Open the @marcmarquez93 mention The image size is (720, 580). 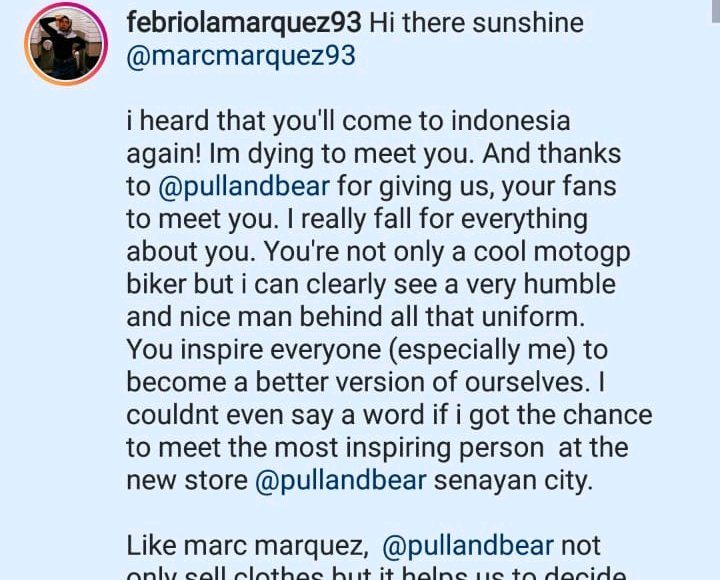pos(241,56)
